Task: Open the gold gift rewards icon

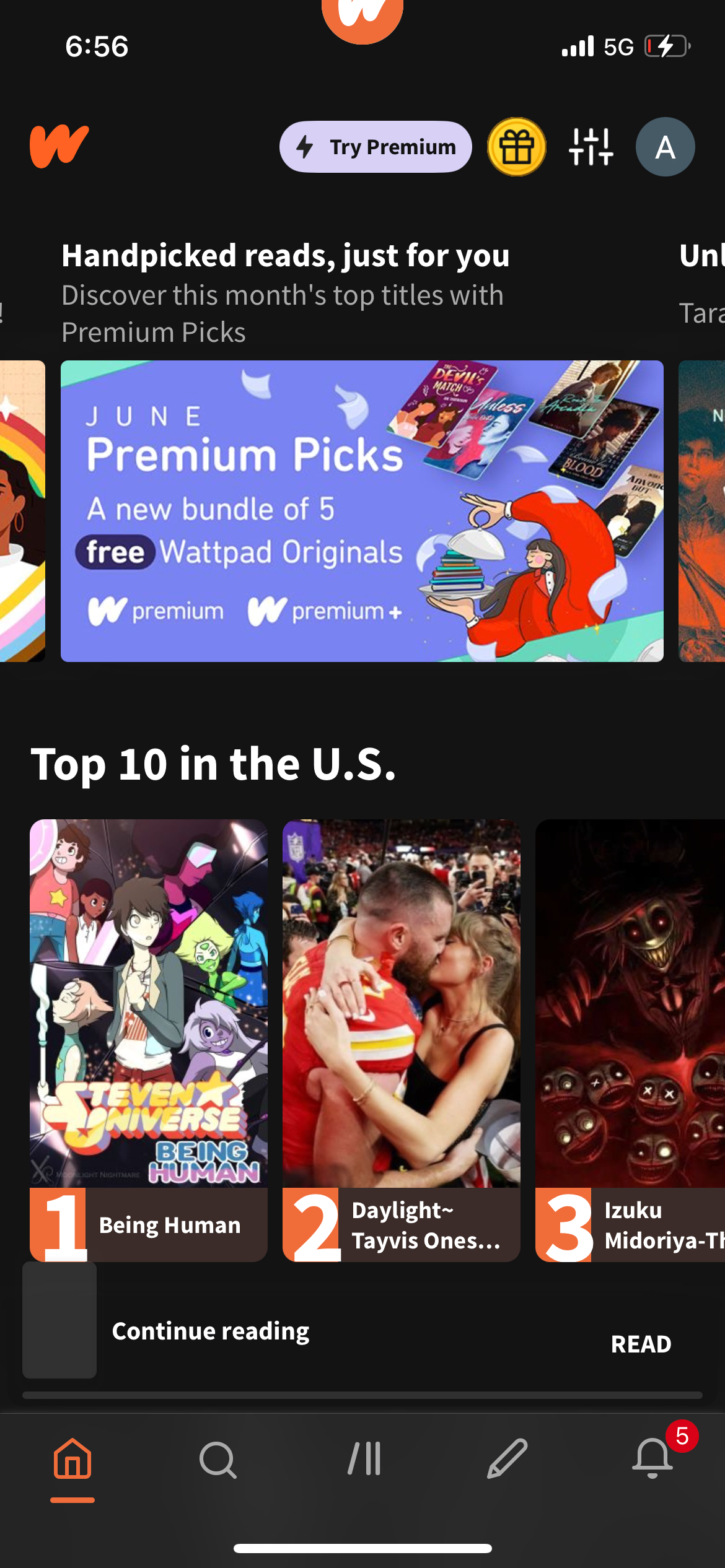Action: click(516, 147)
